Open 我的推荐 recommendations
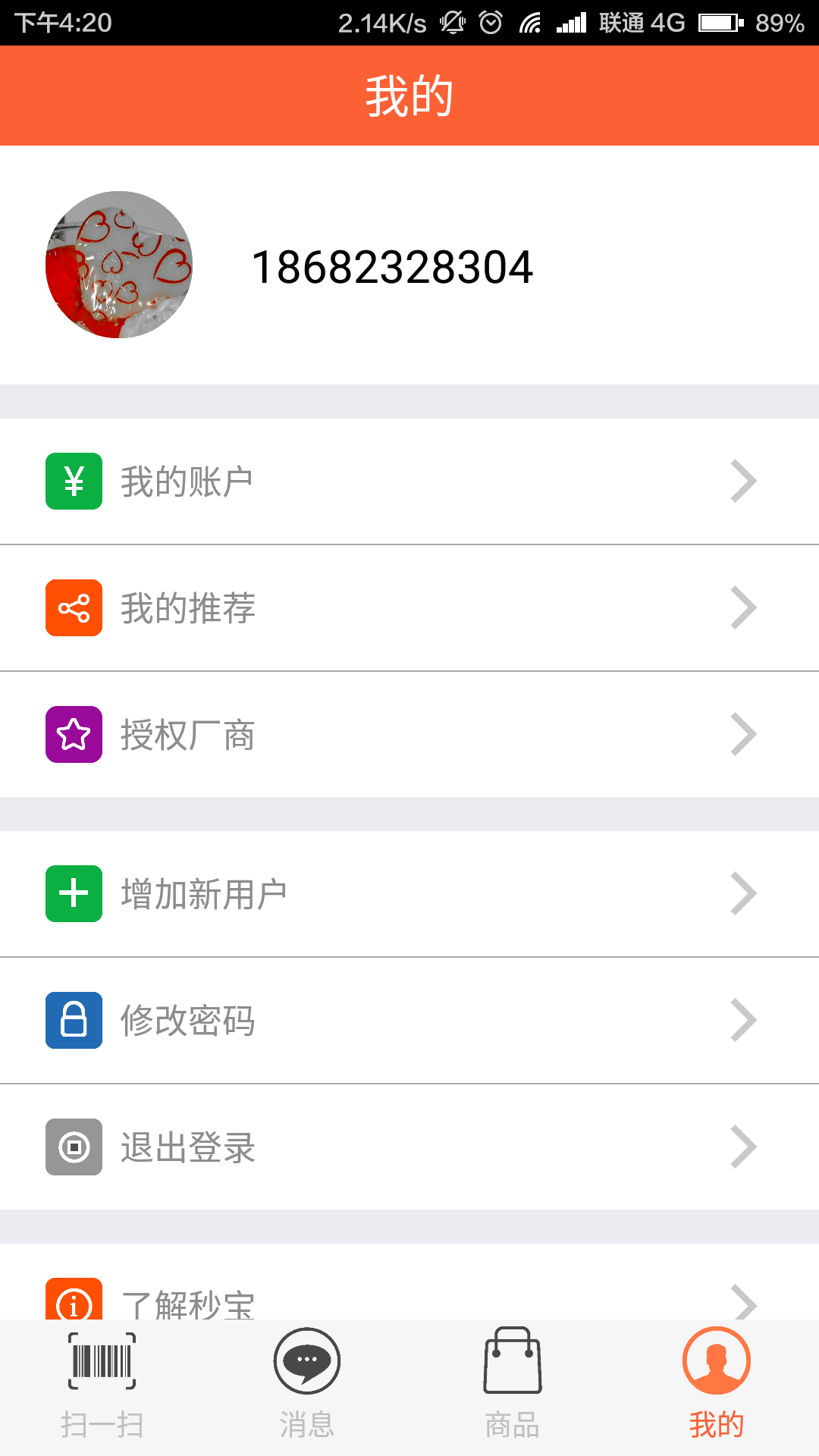 [x=409, y=608]
